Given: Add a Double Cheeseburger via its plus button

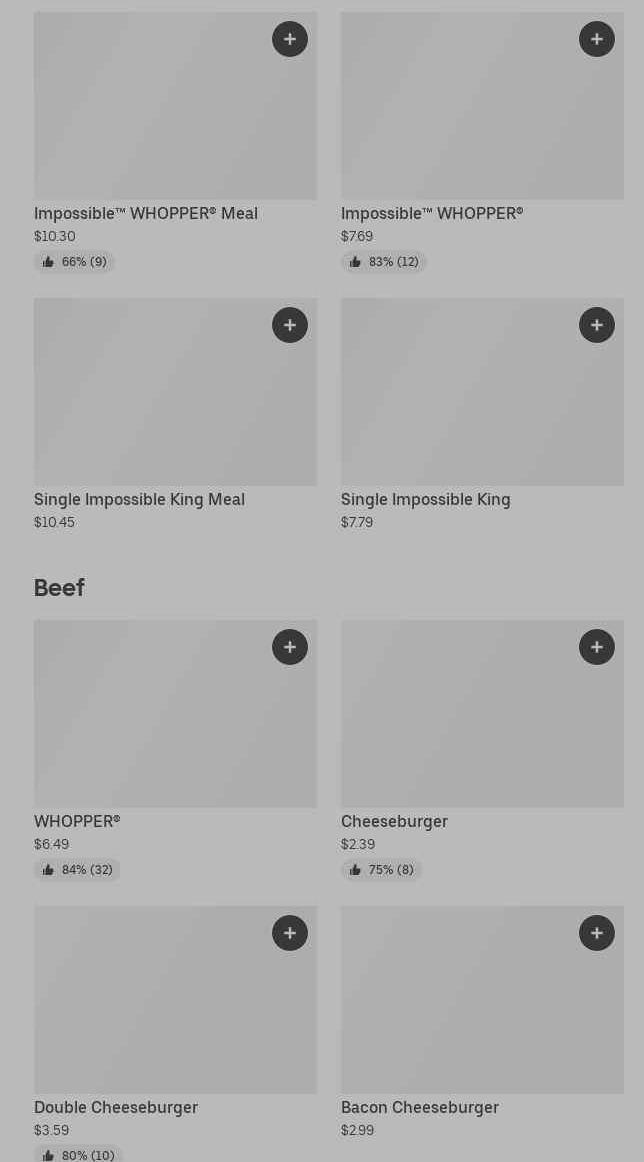Looking at the screenshot, I should point(290,933).
